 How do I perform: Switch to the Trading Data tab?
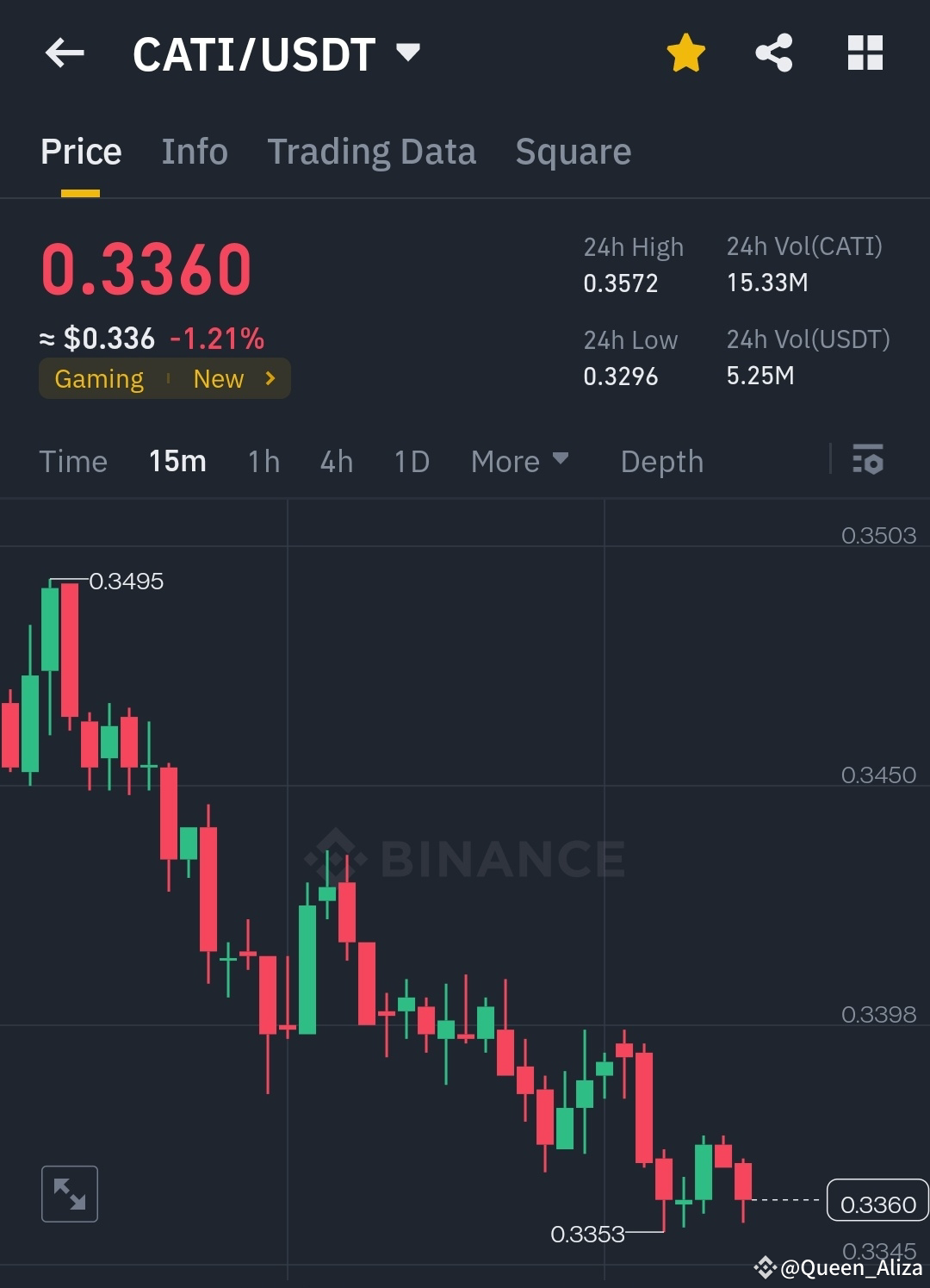371,151
